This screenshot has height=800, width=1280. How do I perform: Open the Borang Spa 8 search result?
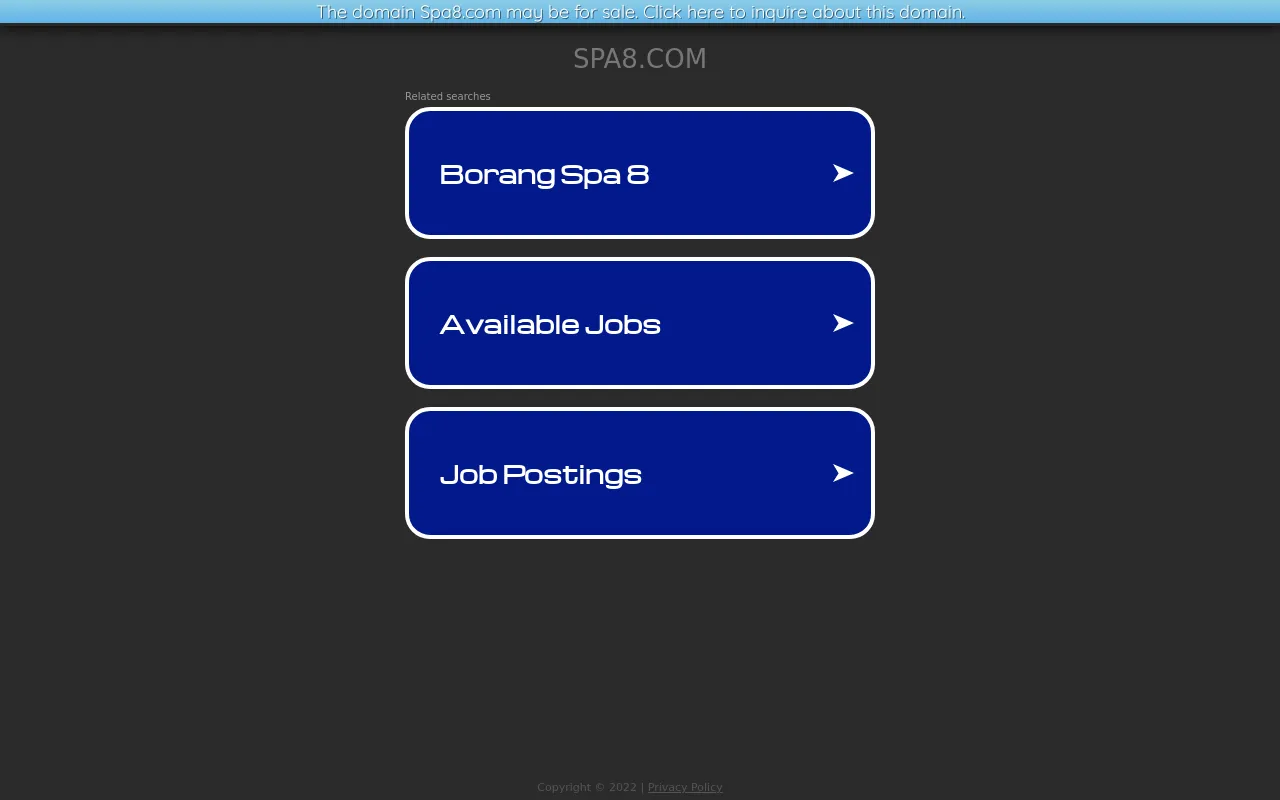(640, 173)
